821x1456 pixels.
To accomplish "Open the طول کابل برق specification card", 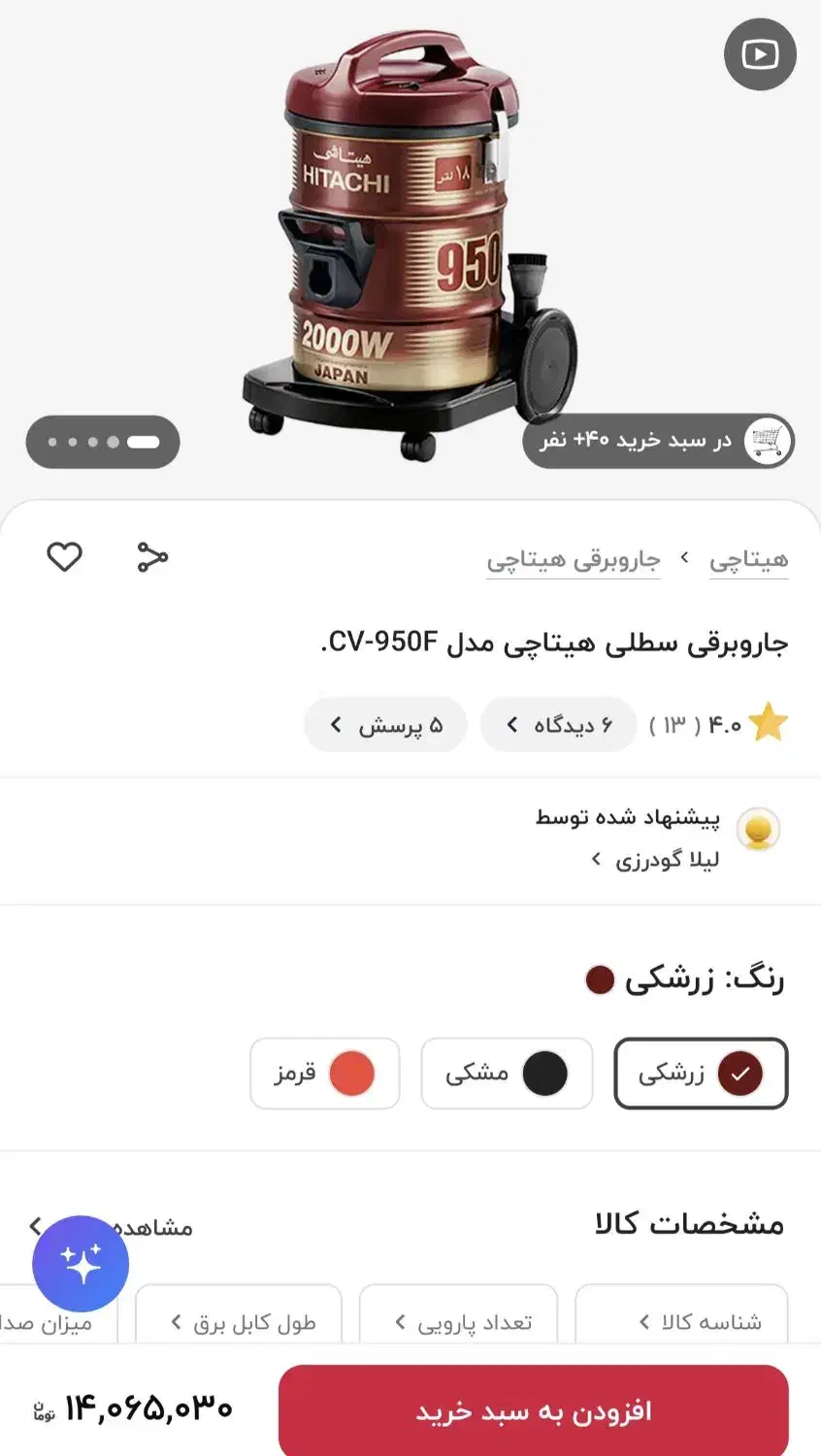I will tap(239, 1320).
